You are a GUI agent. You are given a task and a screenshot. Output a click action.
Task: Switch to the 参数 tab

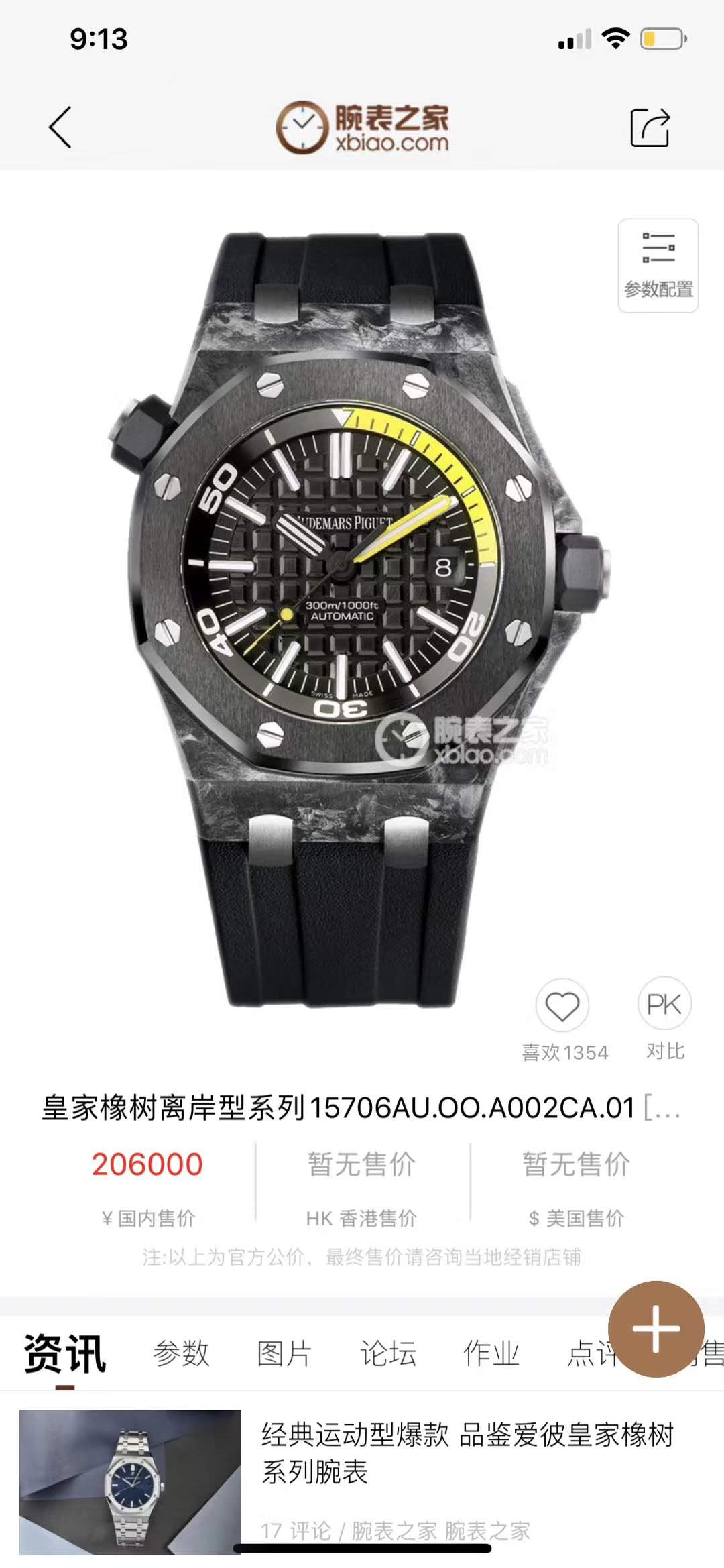coord(181,1353)
